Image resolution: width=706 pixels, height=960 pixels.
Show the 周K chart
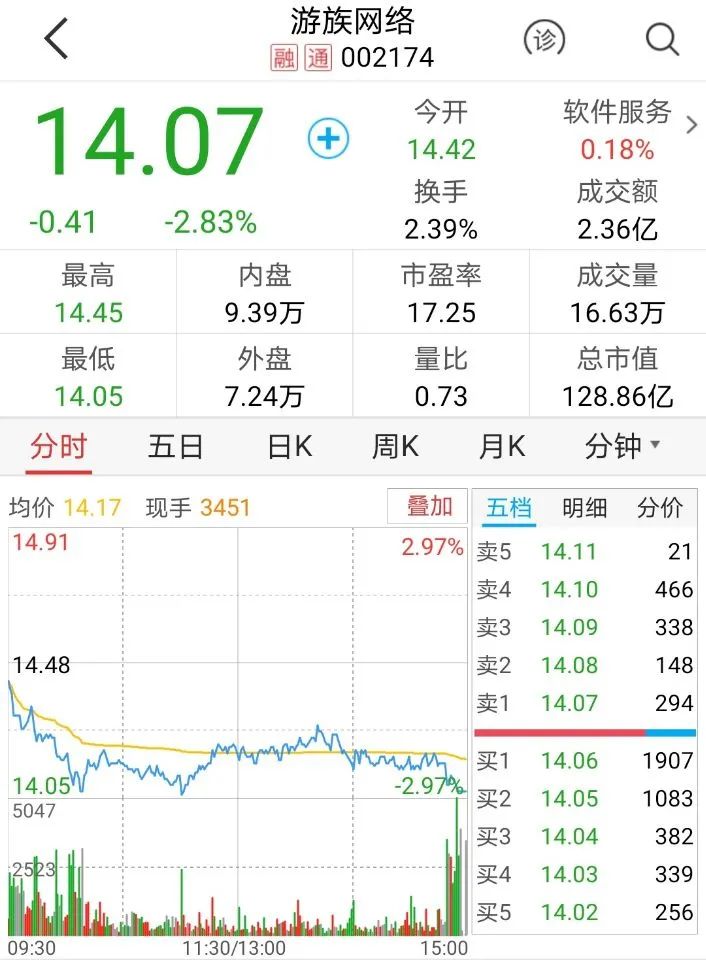395,446
